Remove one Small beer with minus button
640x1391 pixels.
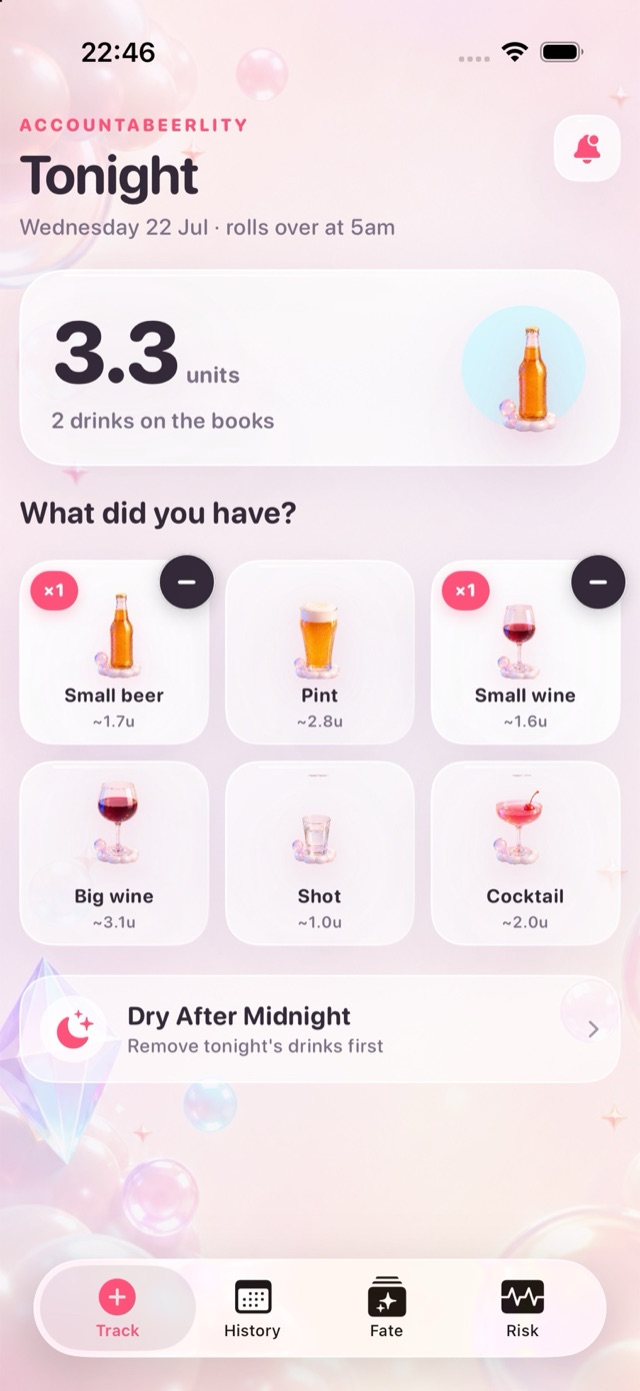coord(187,581)
